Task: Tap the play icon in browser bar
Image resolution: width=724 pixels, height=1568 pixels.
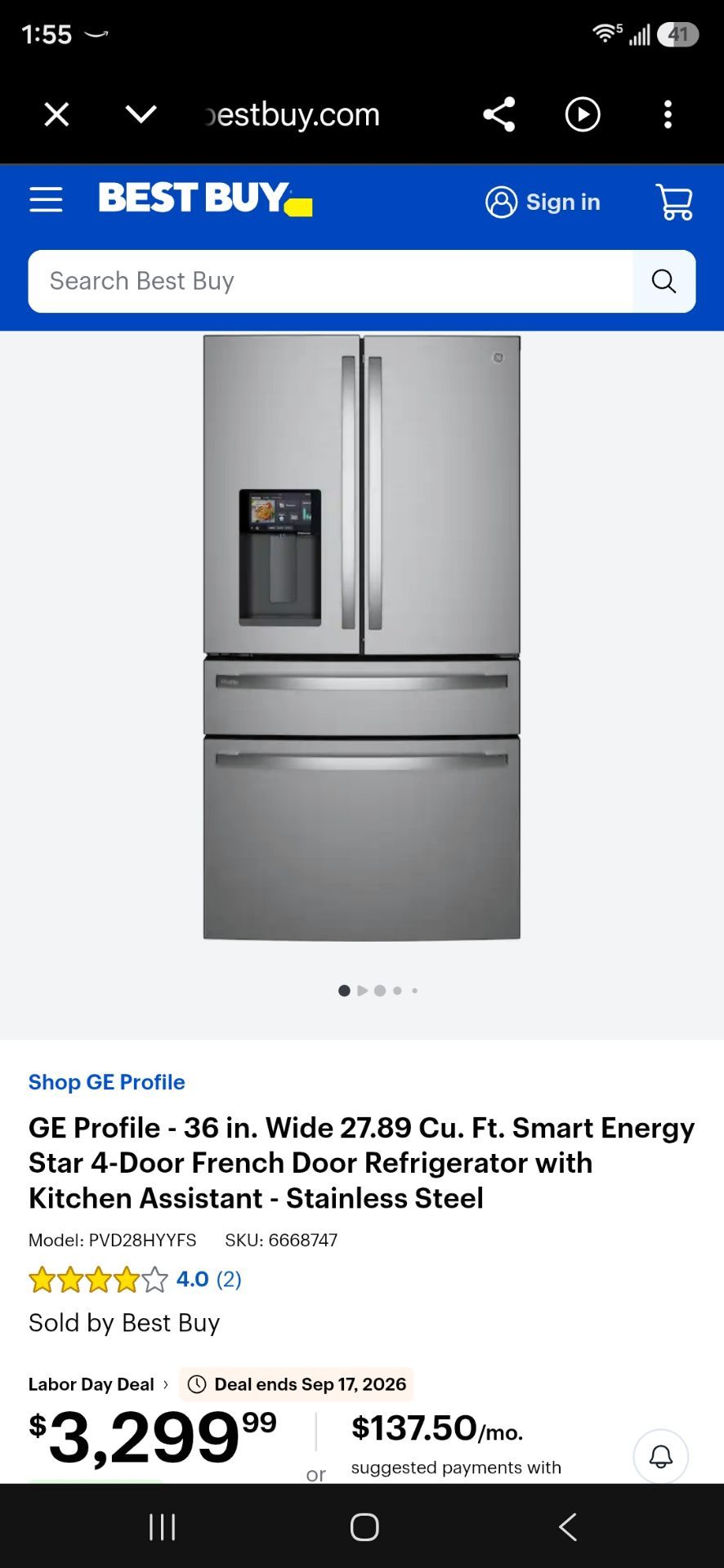Action: (583, 114)
